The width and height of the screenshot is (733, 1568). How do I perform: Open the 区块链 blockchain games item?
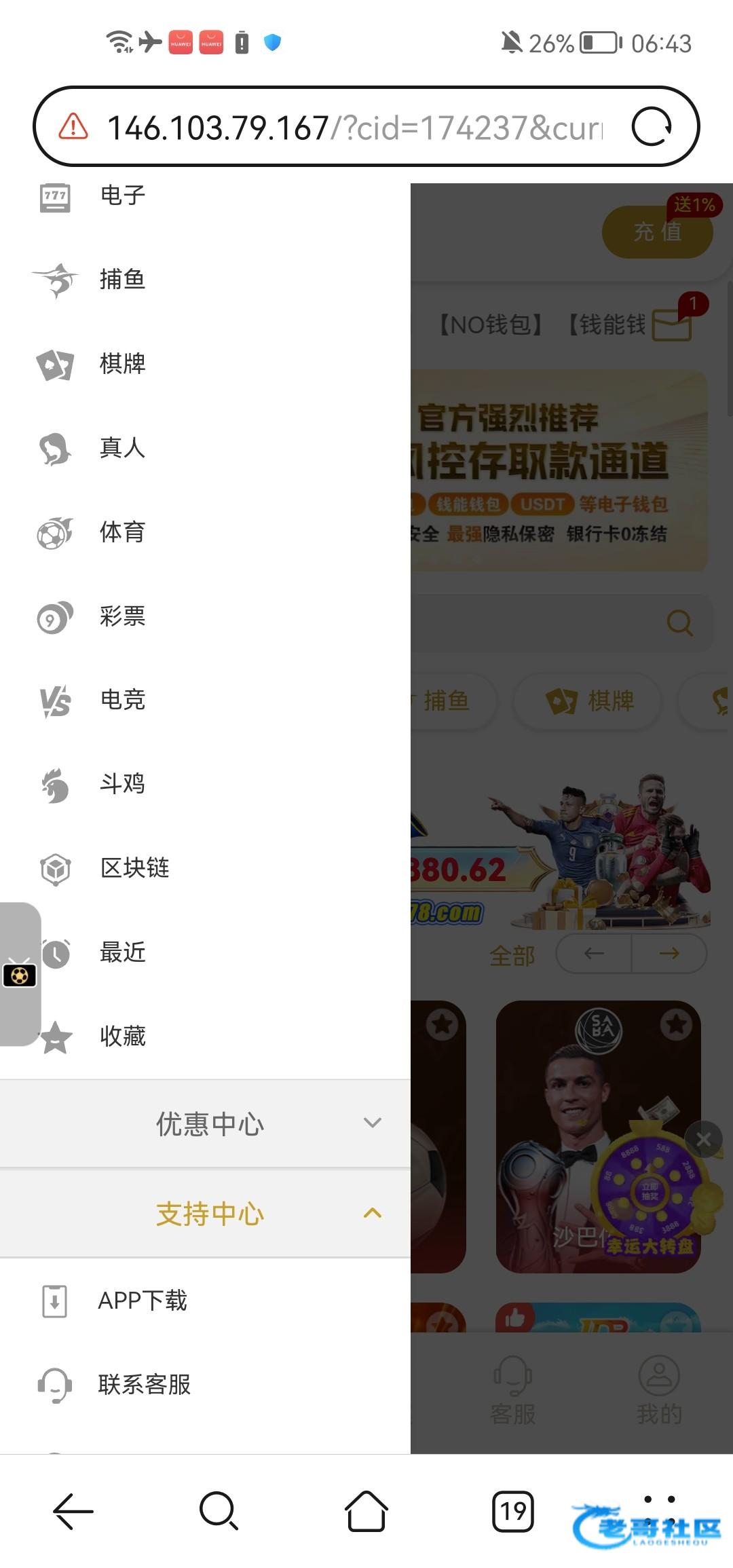click(134, 868)
